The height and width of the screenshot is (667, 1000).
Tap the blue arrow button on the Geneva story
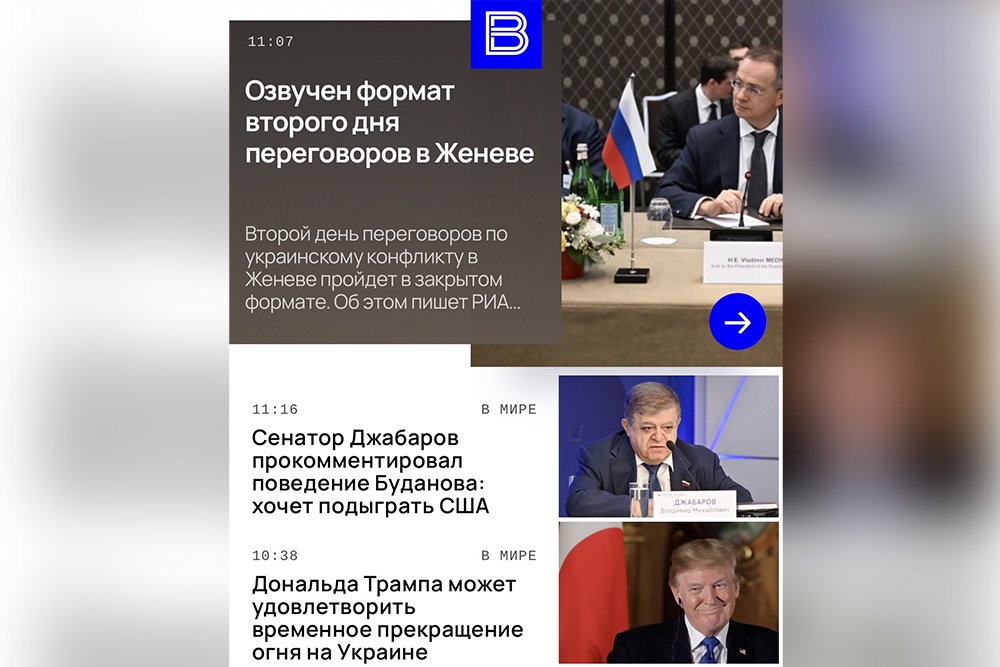[737, 322]
